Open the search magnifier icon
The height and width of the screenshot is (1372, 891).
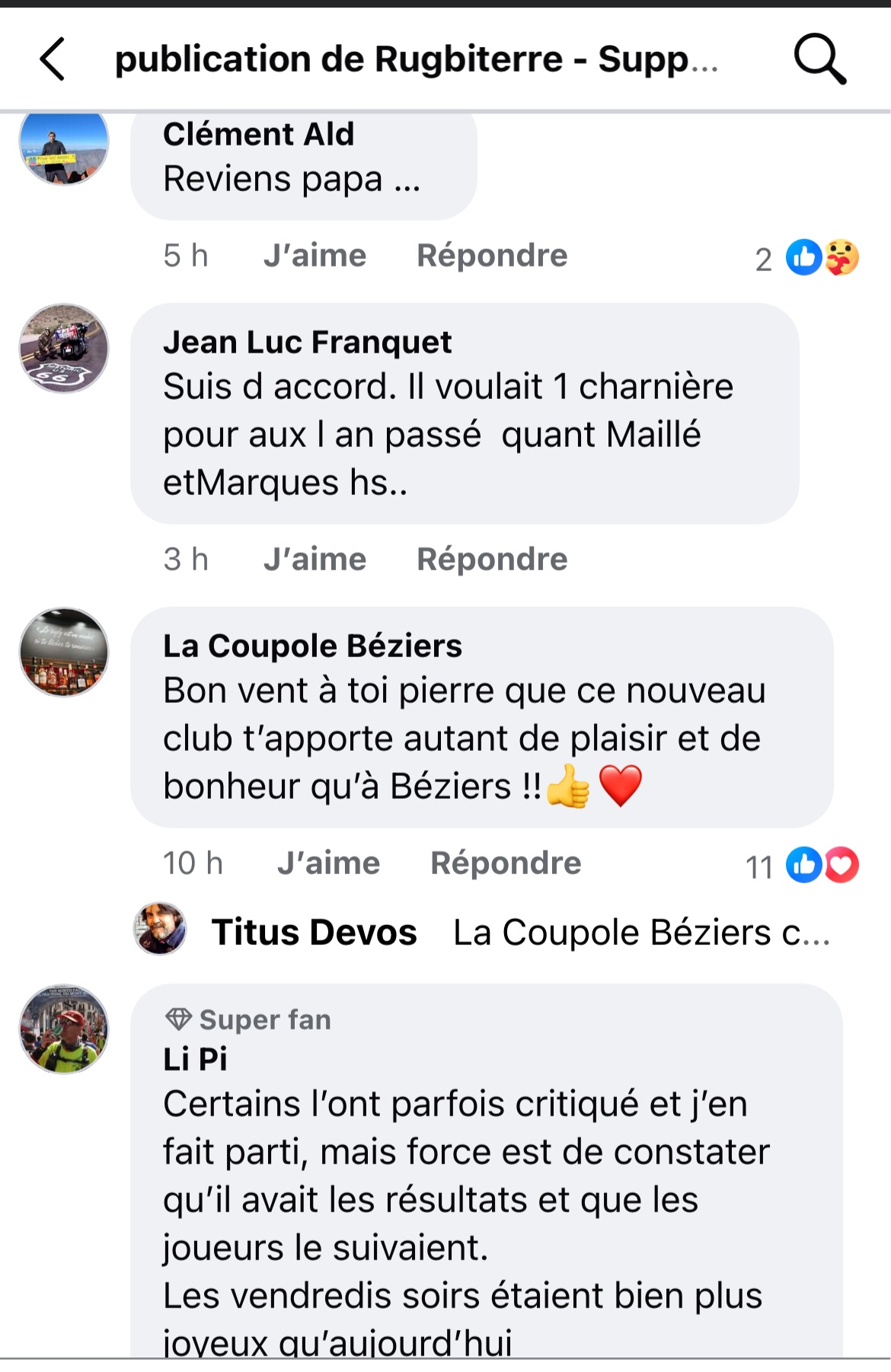coord(819,59)
